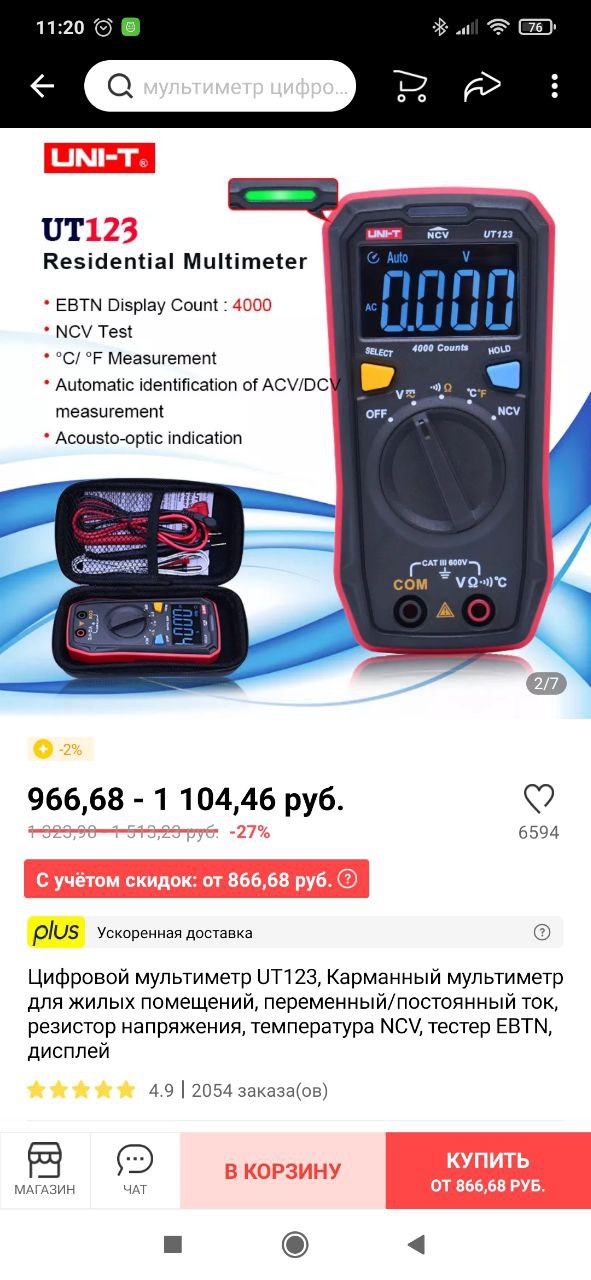The width and height of the screenshot is (591, 1280).
Task: Open the UT123 multimeter product image
Action: [295, 423]
